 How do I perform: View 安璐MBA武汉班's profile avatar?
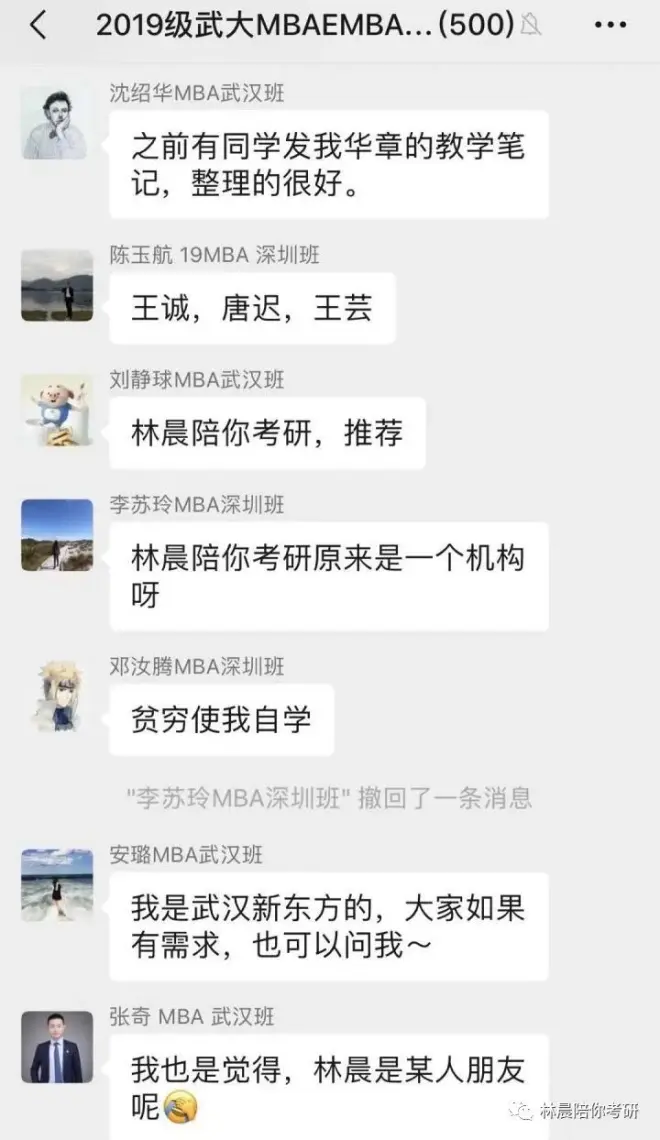(57, 885)
